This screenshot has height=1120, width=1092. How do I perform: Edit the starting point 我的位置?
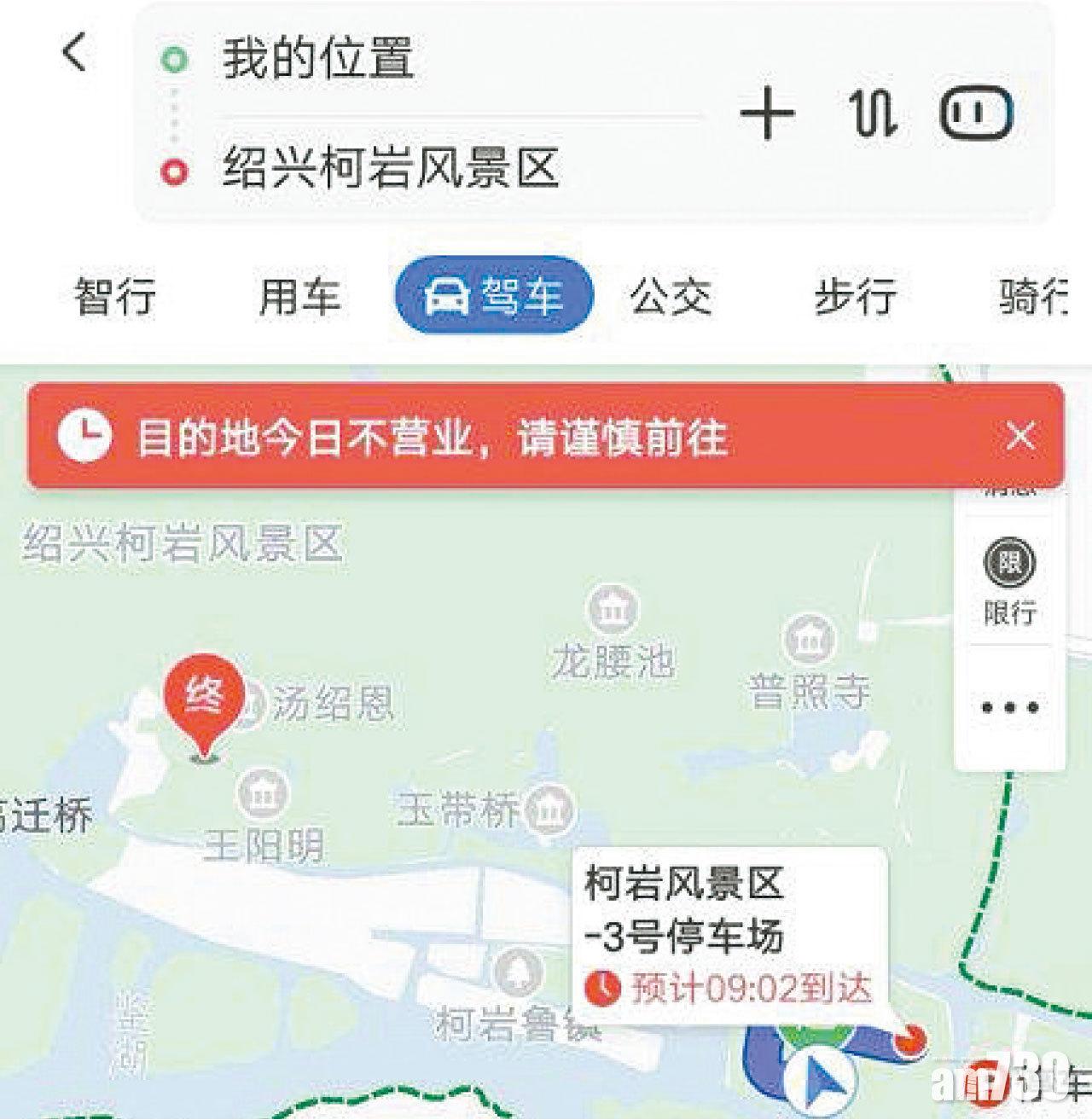click(x=318, y=60)
